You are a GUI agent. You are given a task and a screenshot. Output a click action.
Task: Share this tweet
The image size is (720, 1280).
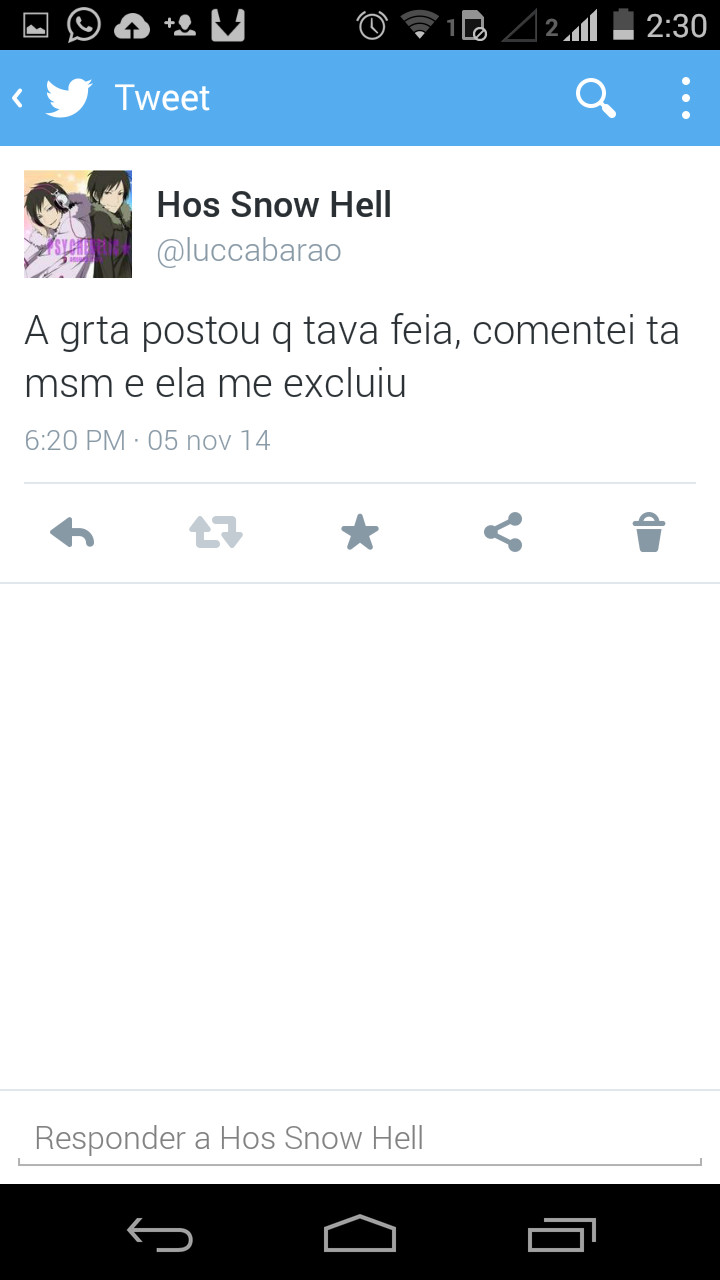503,533
